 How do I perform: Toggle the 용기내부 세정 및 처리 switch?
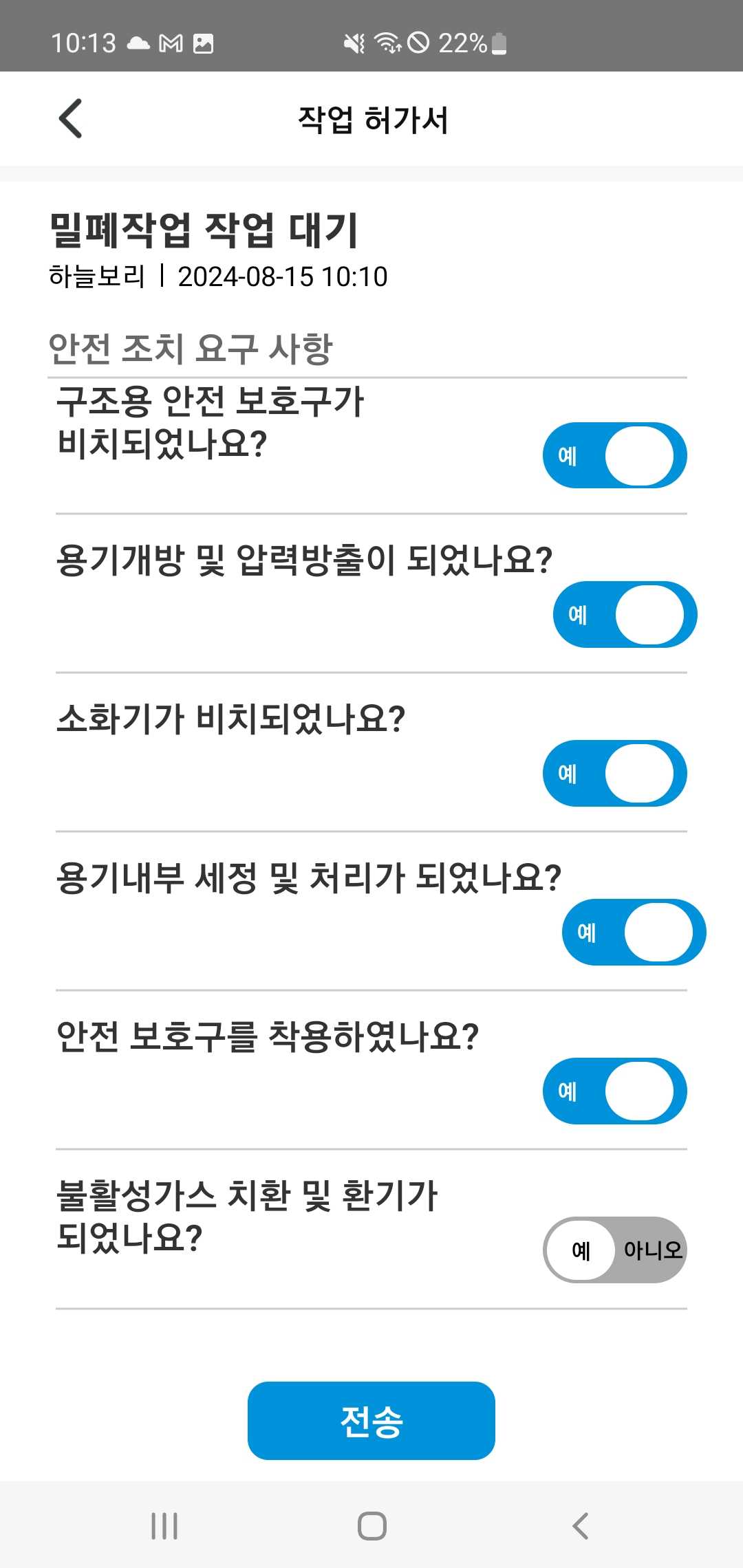click(634, 932)
